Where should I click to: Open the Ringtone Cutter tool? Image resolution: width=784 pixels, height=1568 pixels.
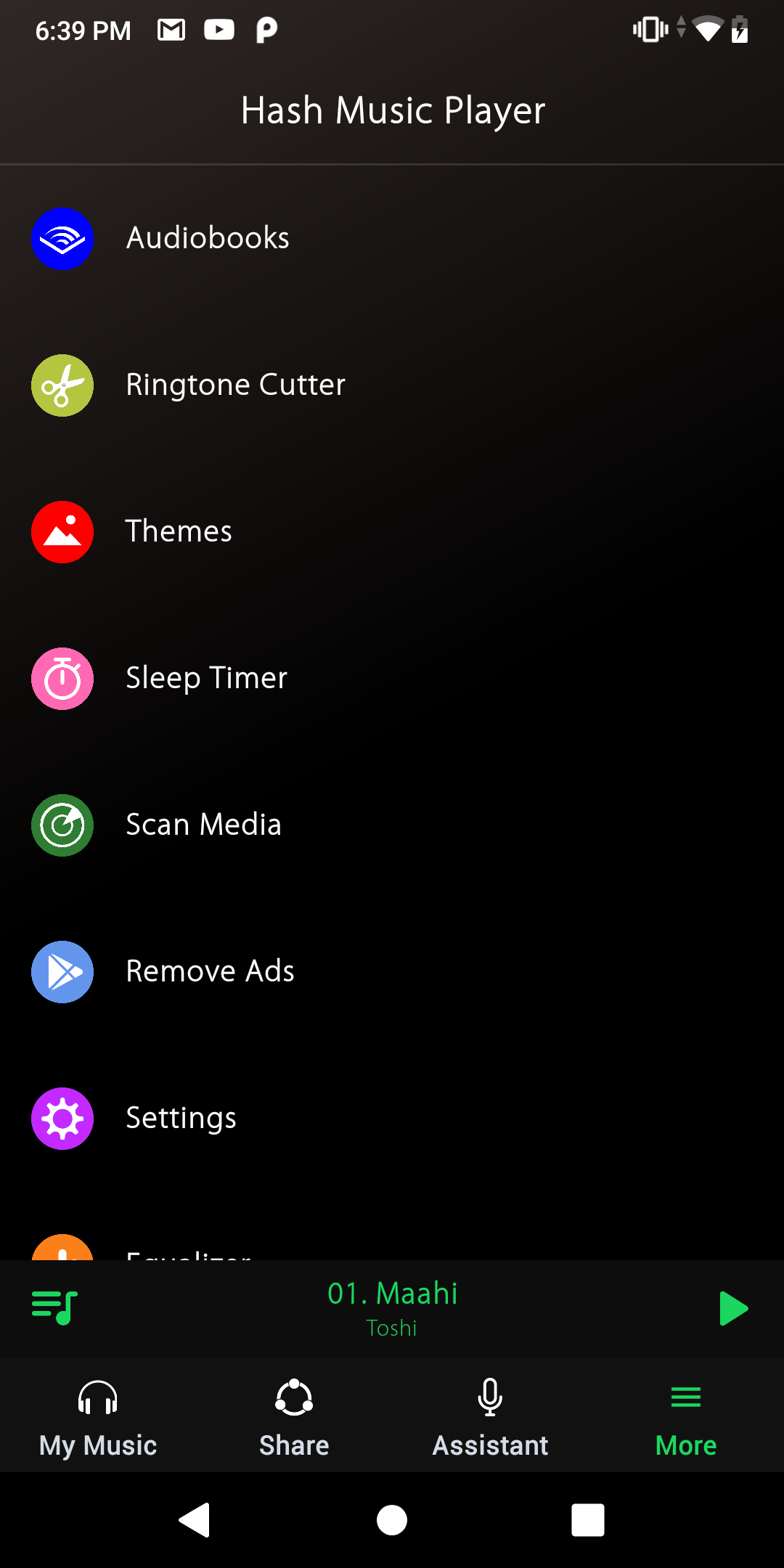pos(234,385)
